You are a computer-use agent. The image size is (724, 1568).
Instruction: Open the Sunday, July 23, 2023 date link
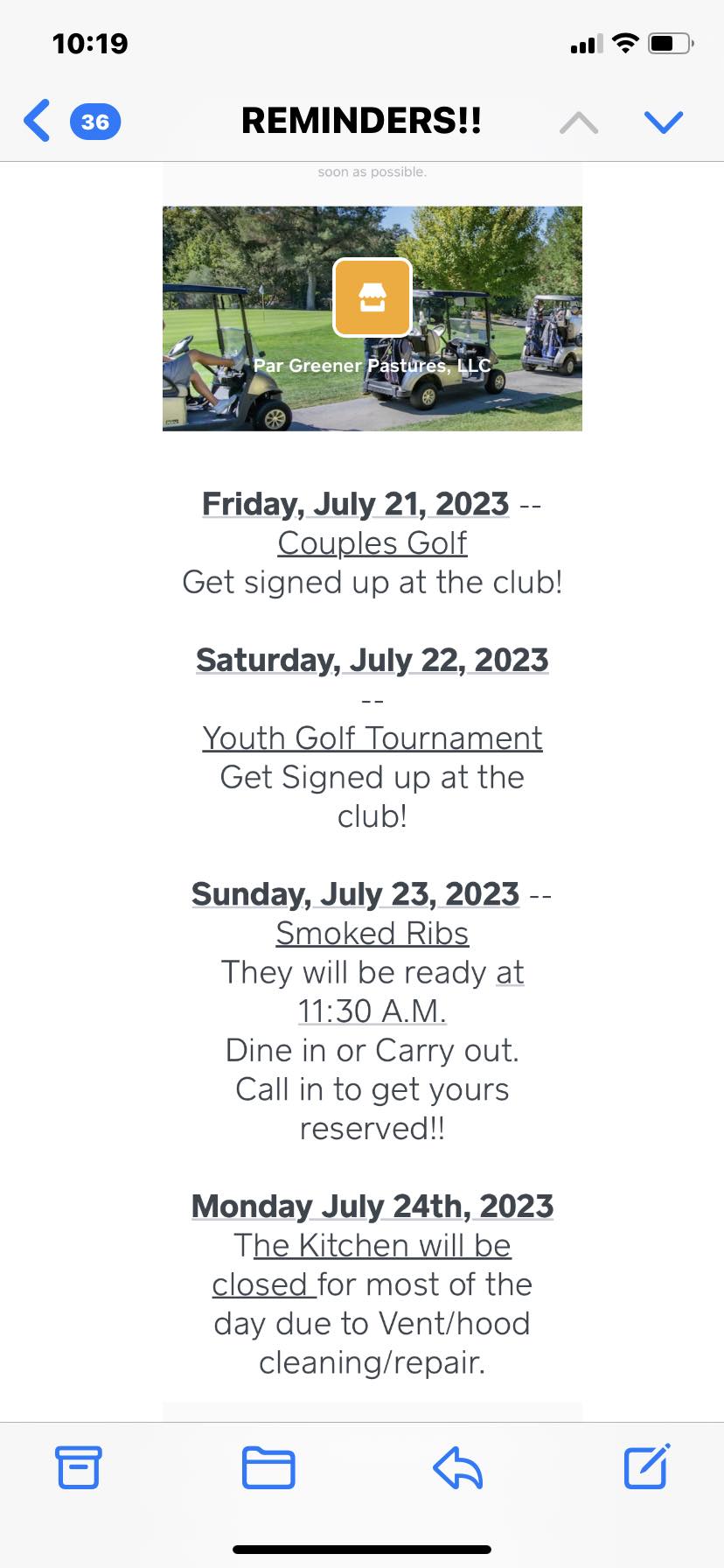pos(355,894)
